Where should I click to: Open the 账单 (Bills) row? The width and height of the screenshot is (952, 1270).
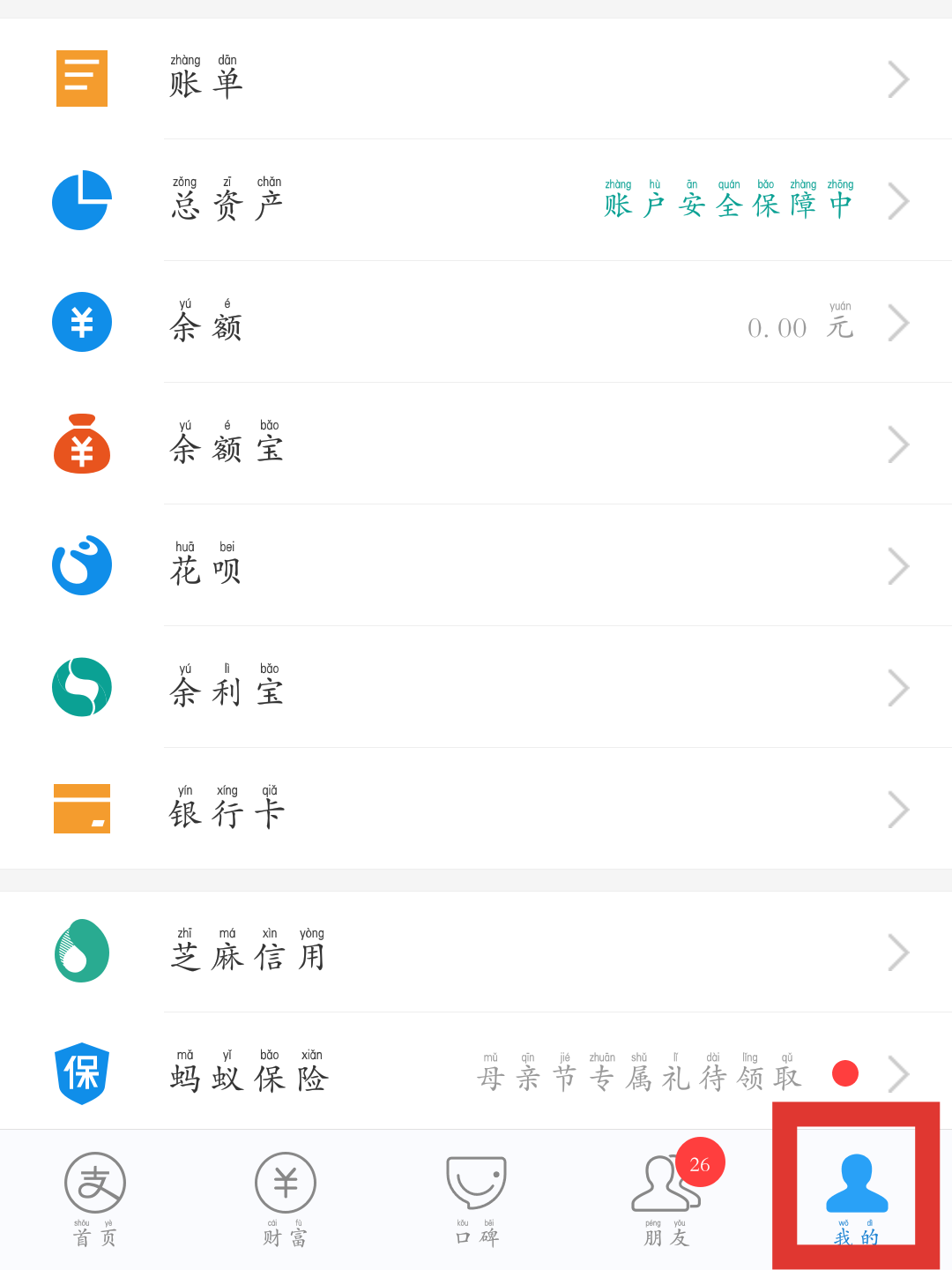476,78
